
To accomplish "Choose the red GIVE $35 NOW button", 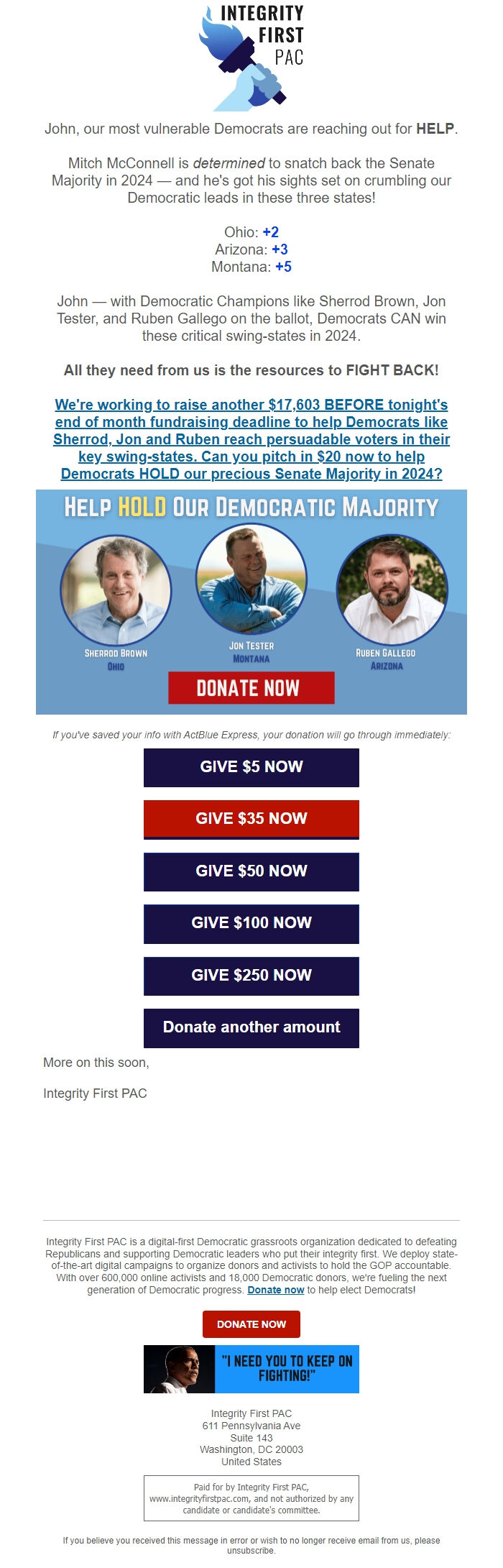I will (x=251, y=819).
